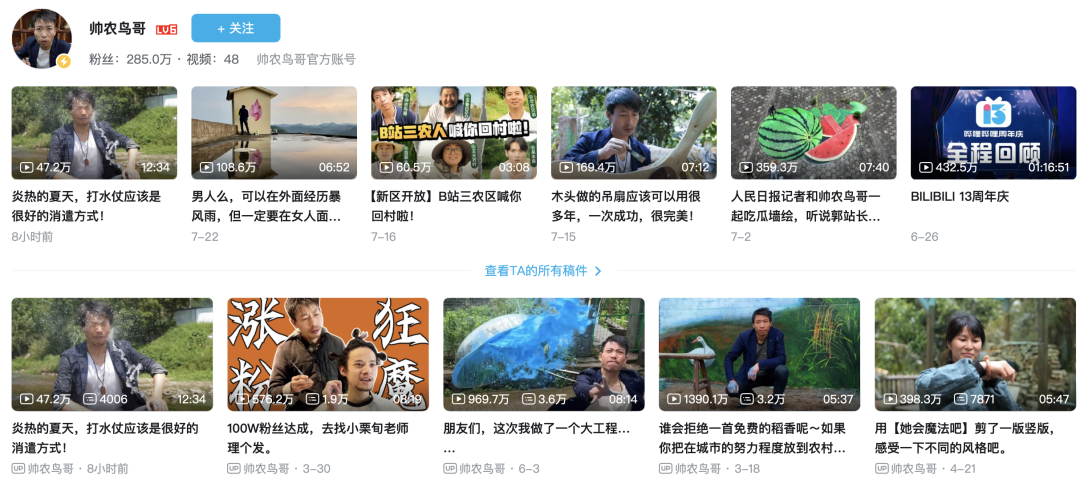Play the 12:34 water fight video in the top row

94,132
